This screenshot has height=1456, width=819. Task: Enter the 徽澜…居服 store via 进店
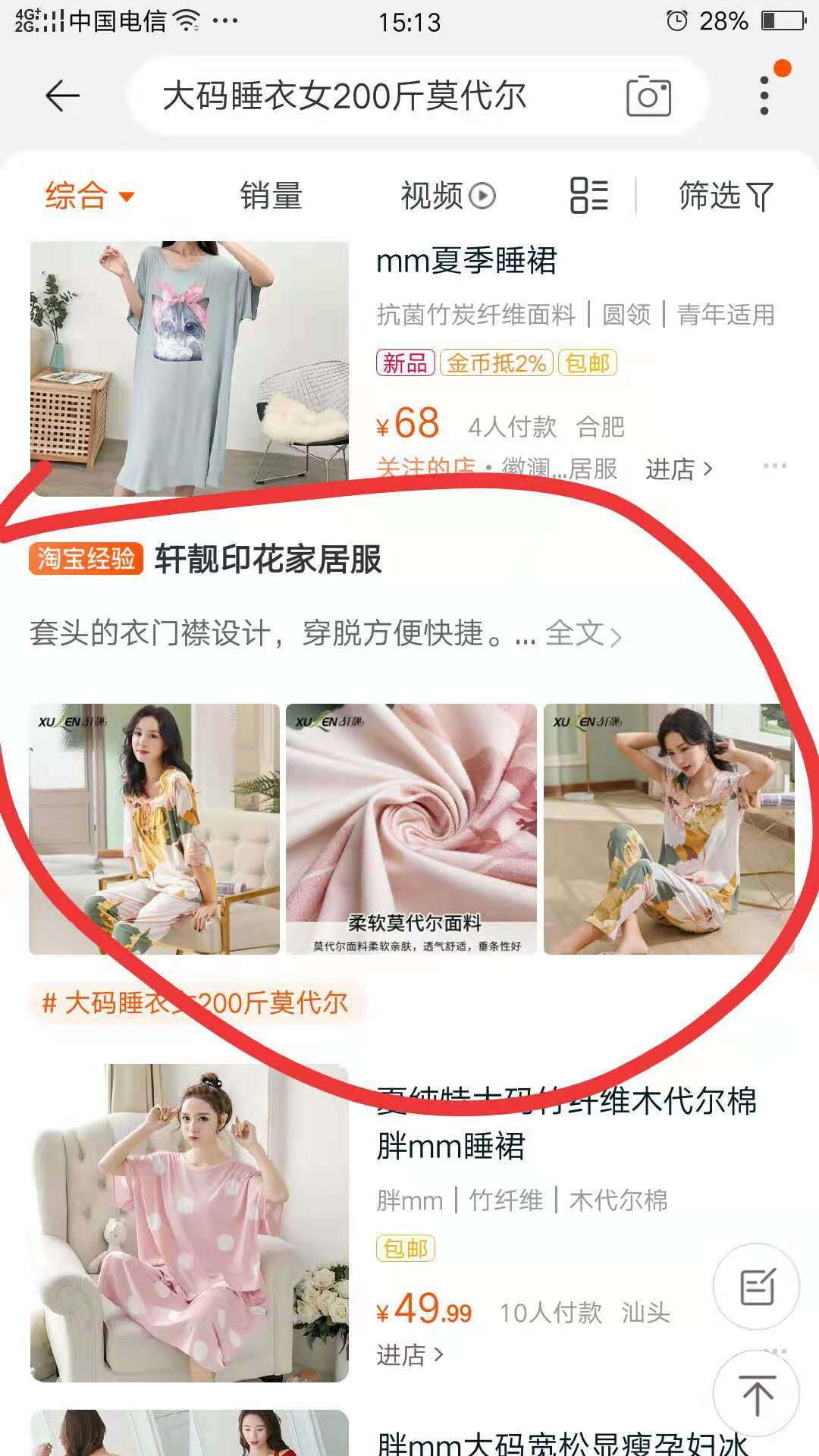tap(679, 469)
